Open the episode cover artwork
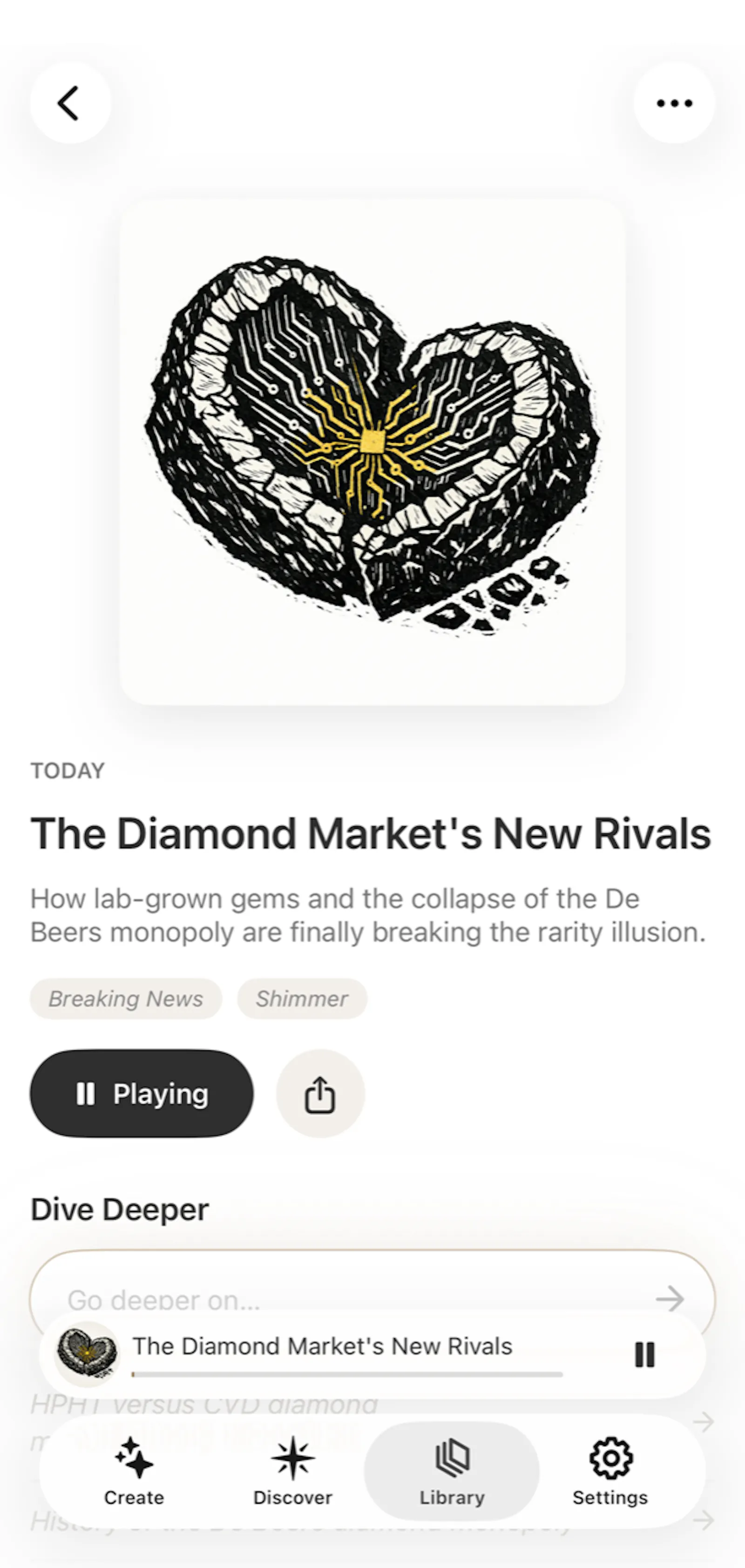 coord(372,452)
